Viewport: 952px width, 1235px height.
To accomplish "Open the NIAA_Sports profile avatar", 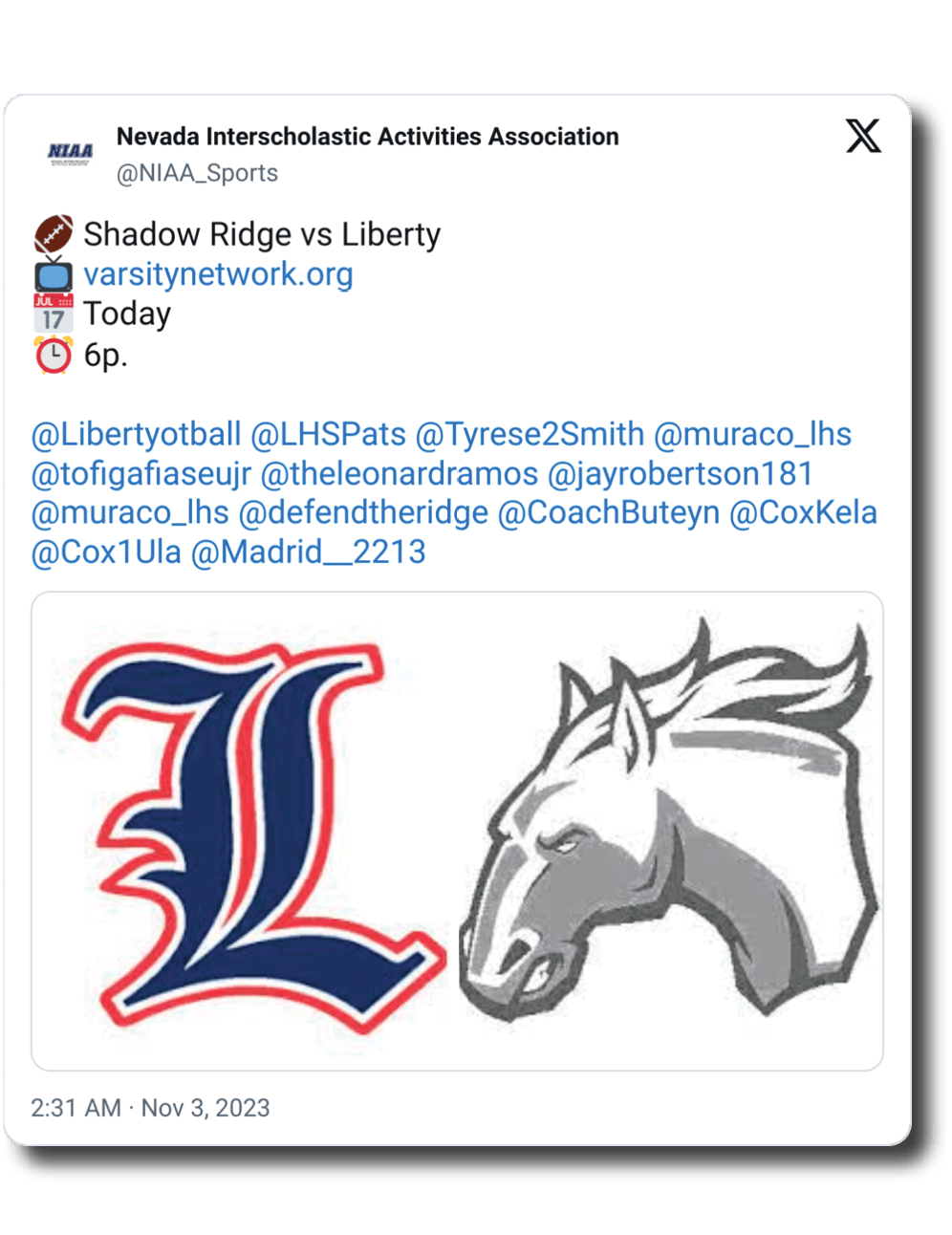I will point(71,153).
